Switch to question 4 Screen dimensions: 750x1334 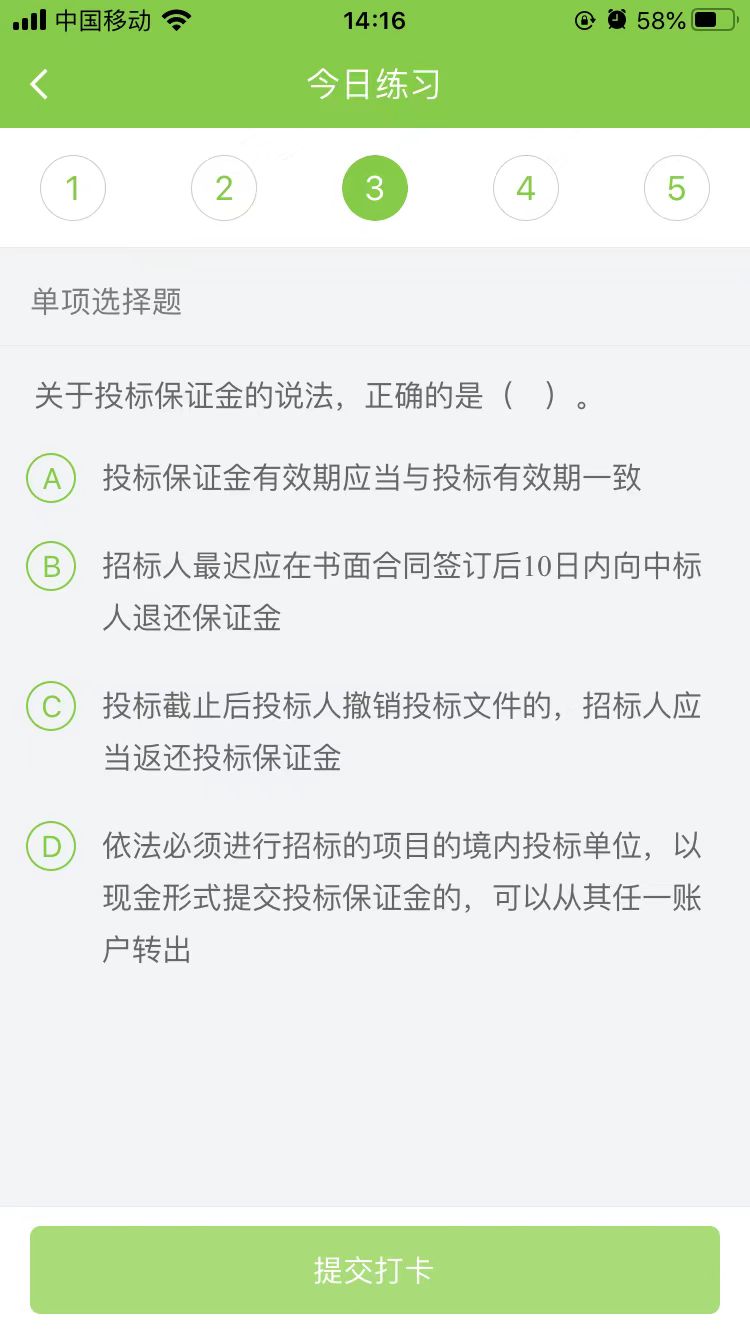tap(526, 188)
